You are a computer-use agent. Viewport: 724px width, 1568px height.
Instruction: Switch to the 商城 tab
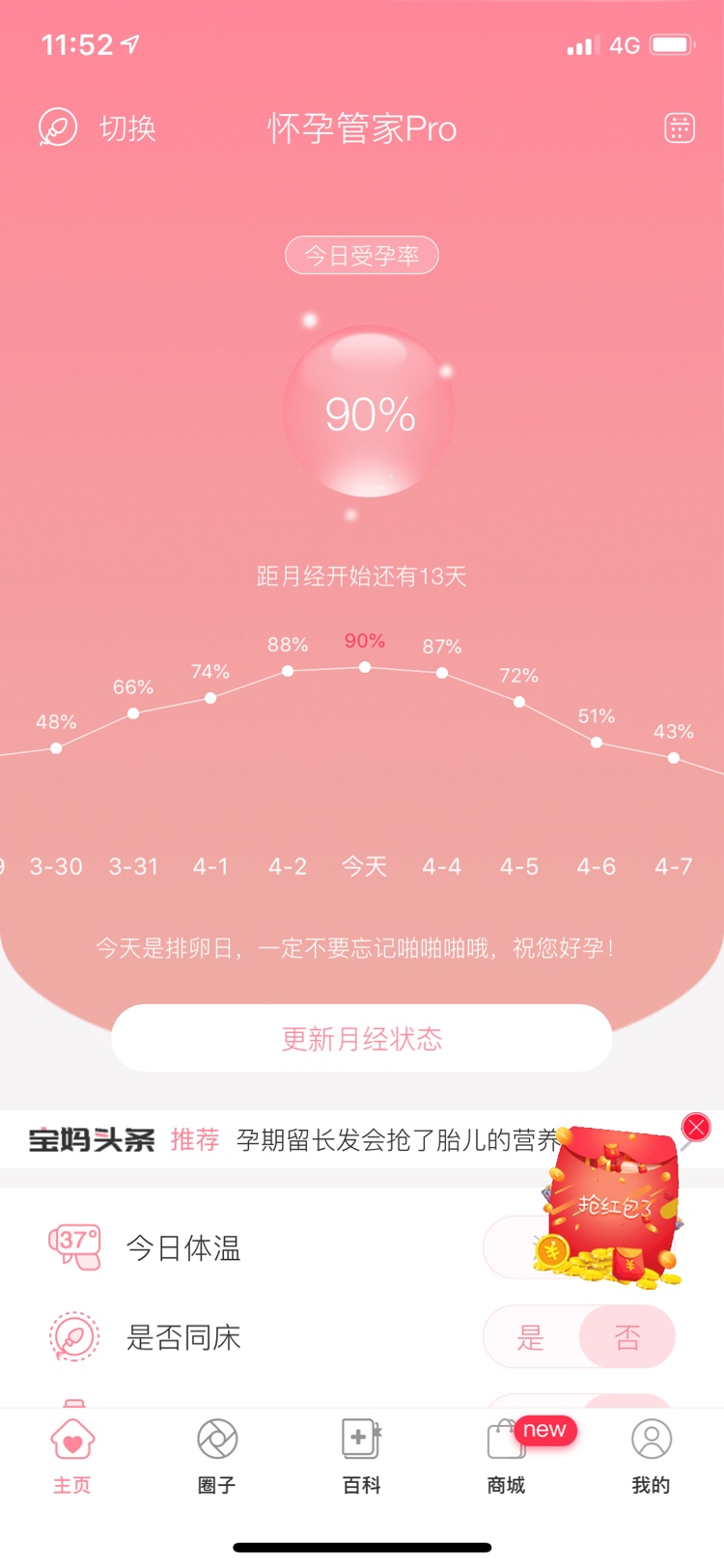(x=507, y=1456)
